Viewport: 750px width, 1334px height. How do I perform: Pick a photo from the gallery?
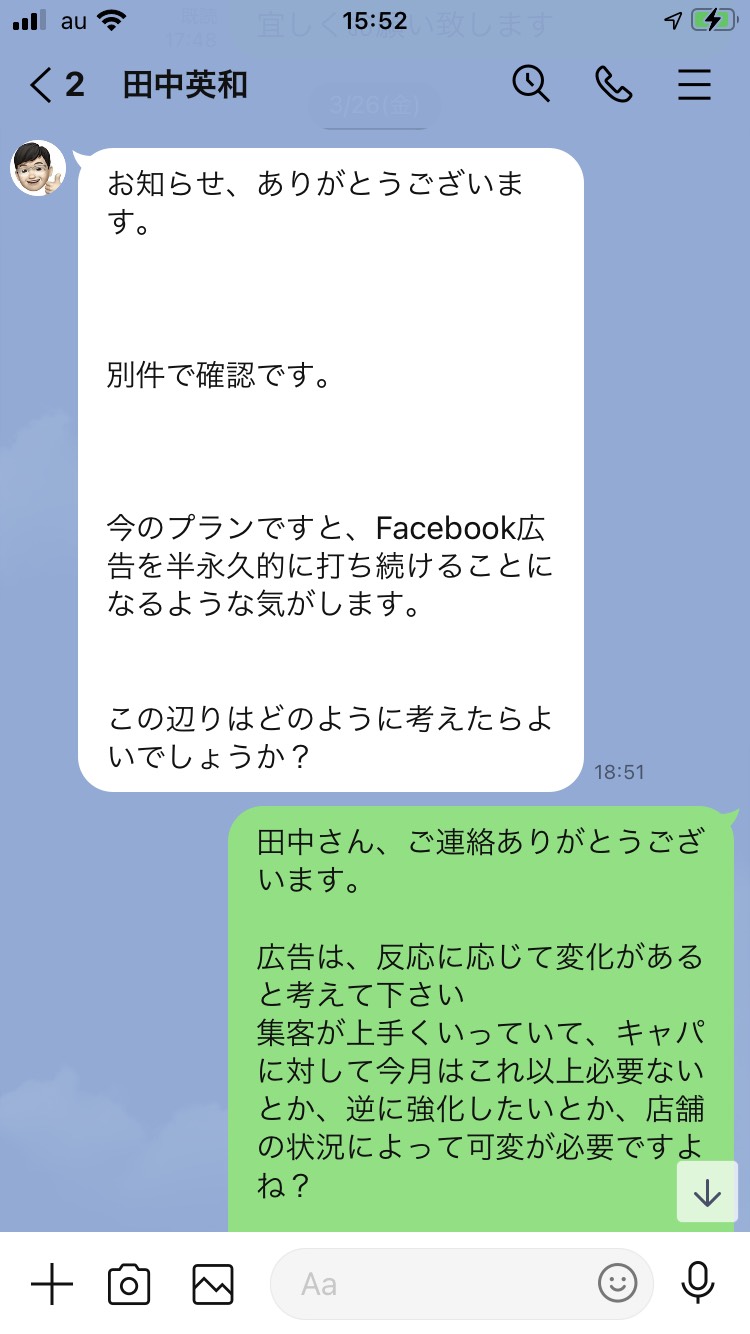pos(213,1284)
